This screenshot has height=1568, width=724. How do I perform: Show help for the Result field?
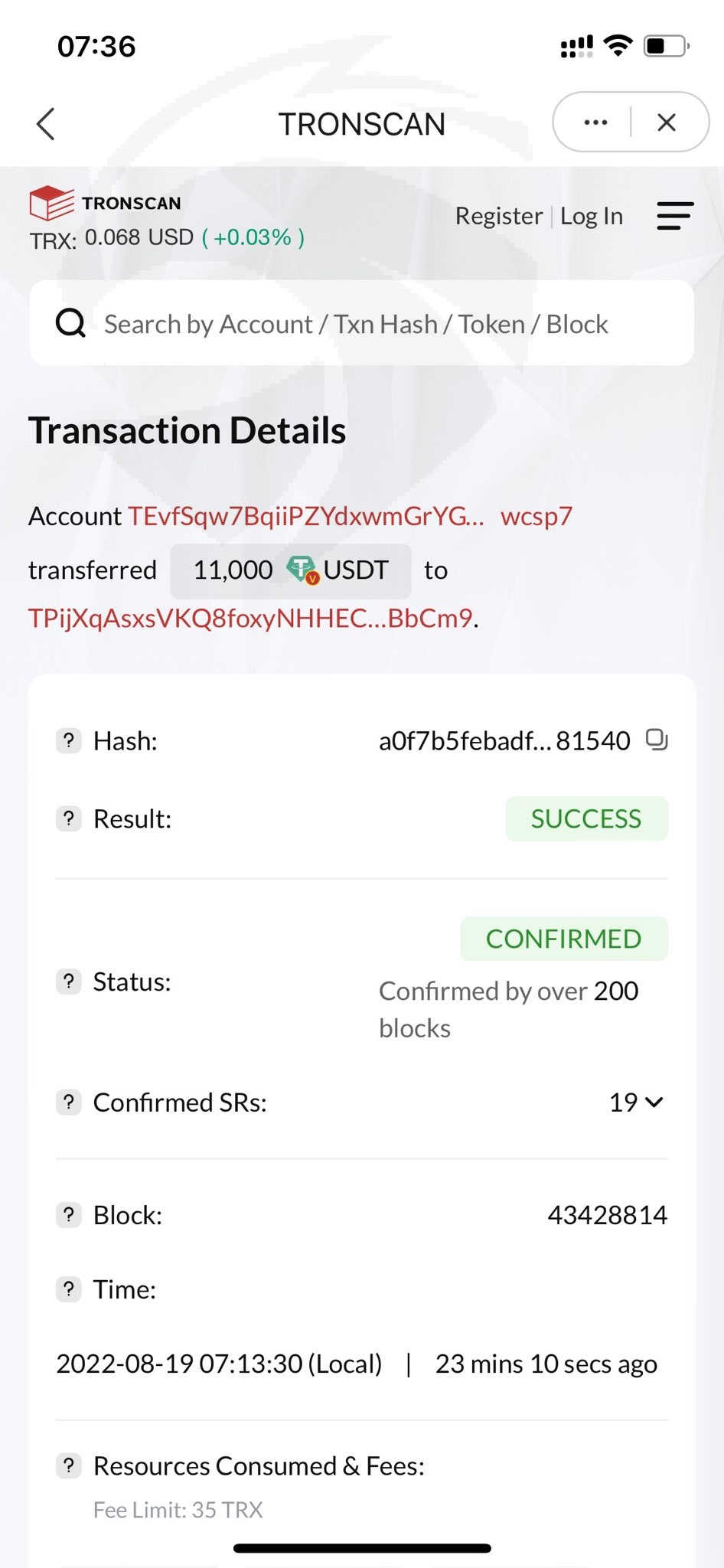[x=69, y=818]
